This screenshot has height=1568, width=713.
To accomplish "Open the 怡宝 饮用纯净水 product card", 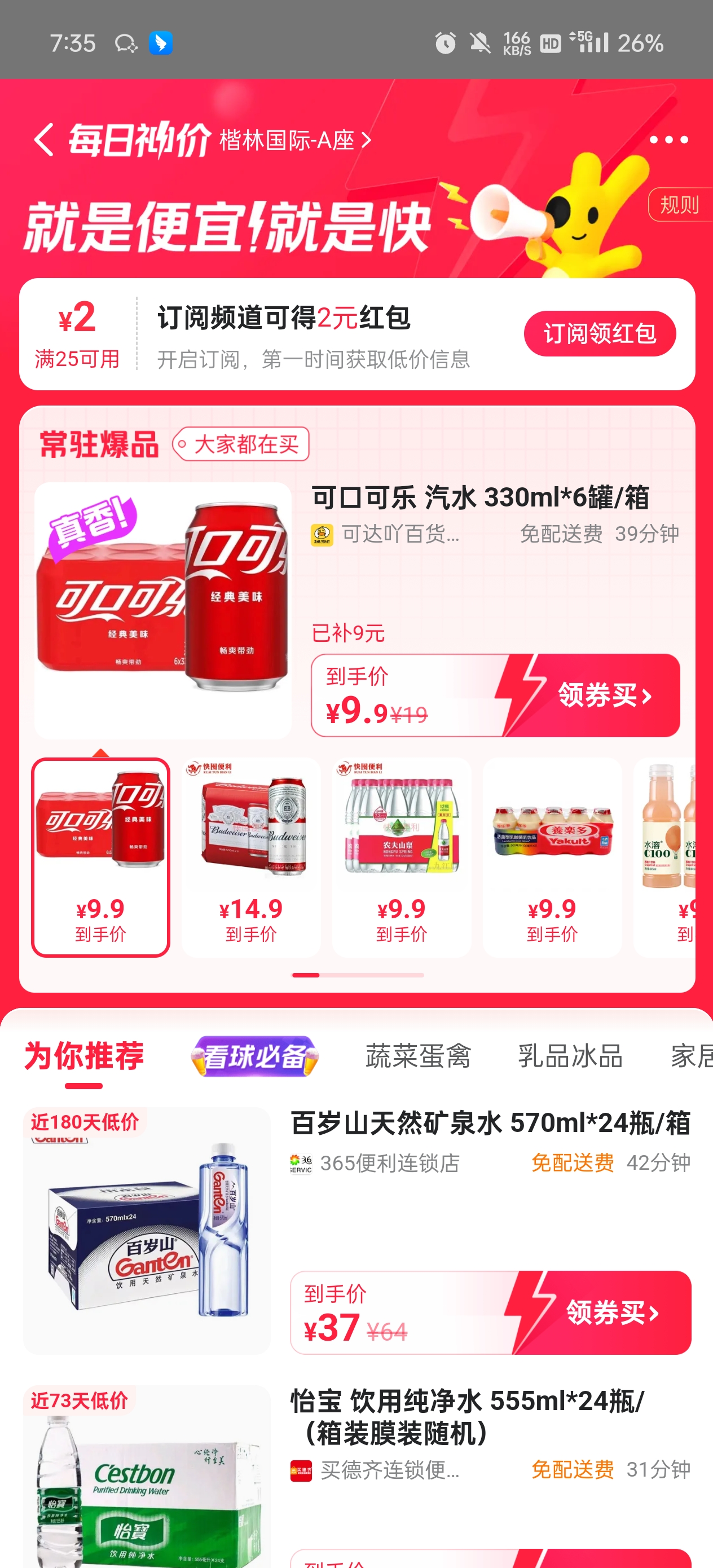I will point(466,1416).
